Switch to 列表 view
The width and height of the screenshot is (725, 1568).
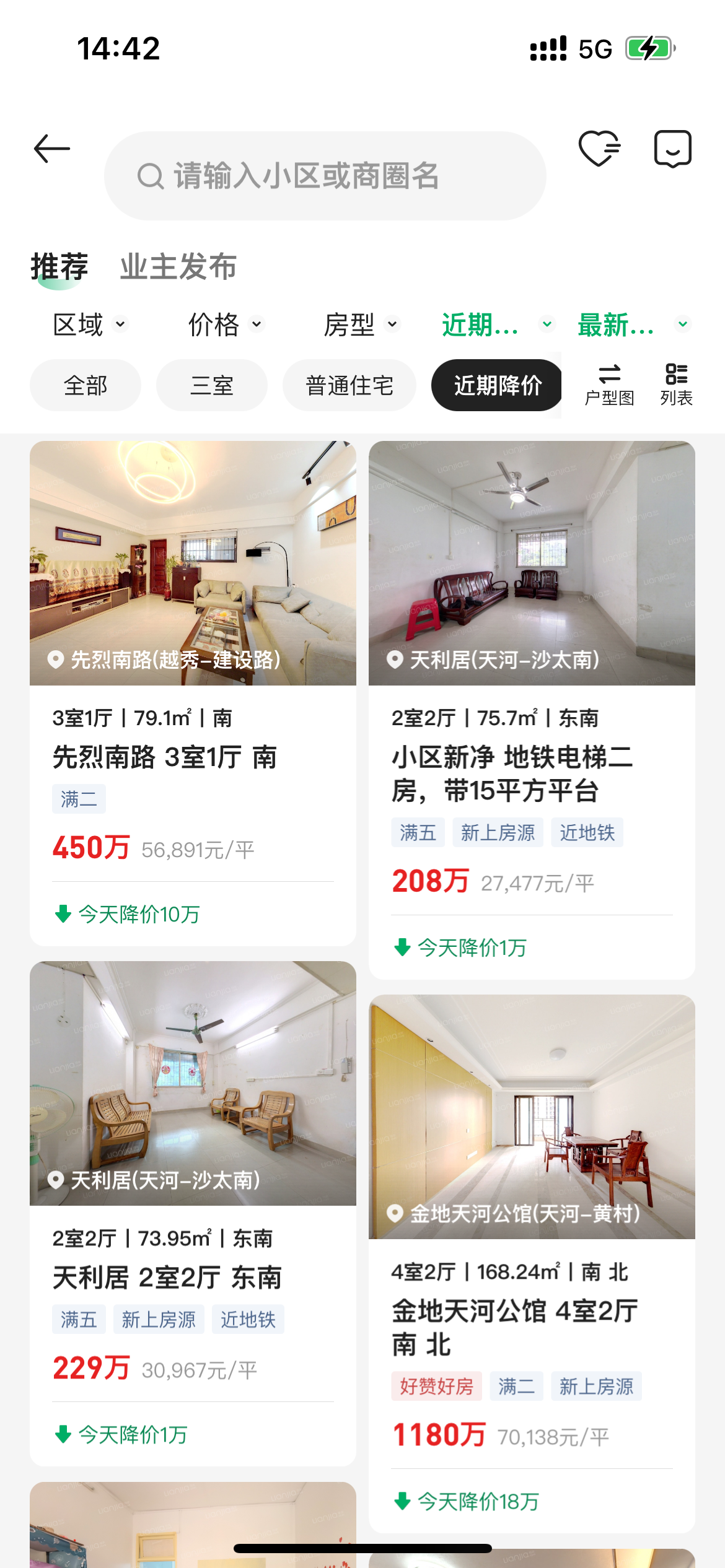tap(676, 385)
